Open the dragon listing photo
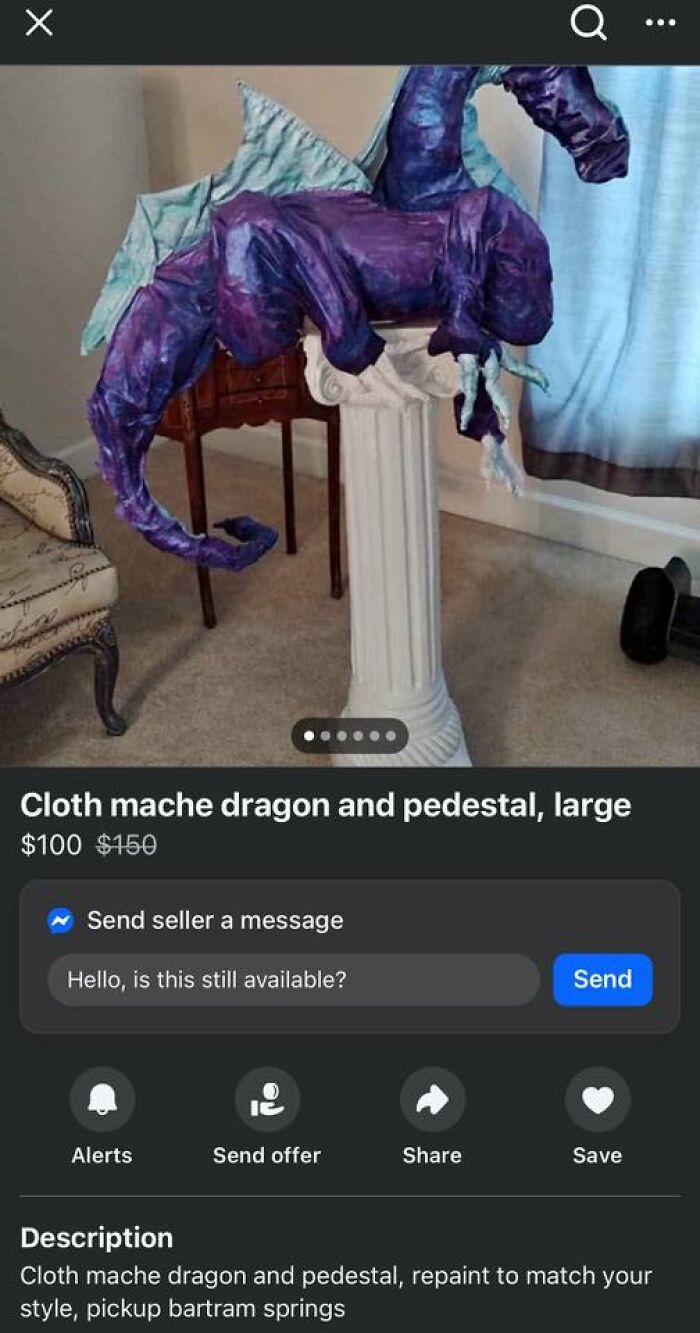This screenshot has width=700, height=1333. [x=350, y=400]
